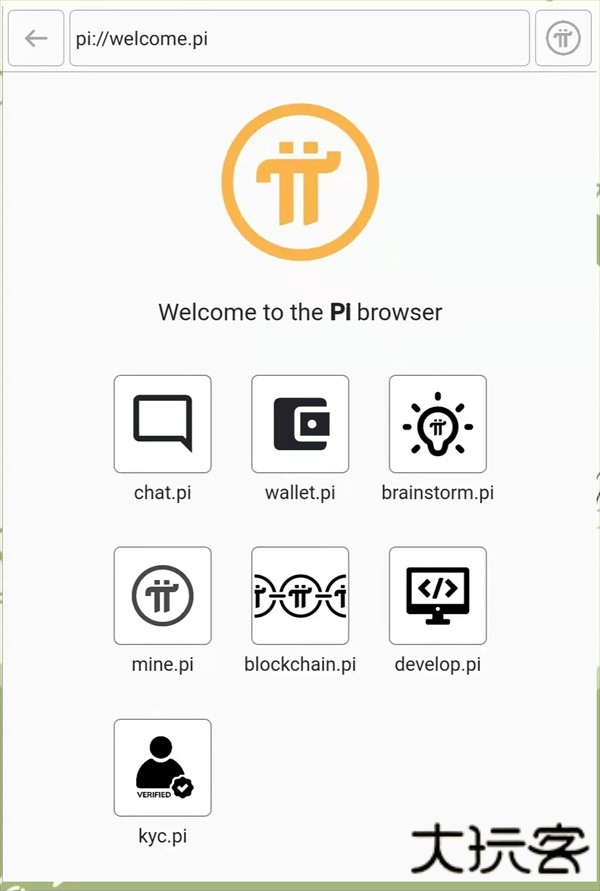Tap the pi://welcome.pi address bar
Screen dimensions: 600x891
299,39
